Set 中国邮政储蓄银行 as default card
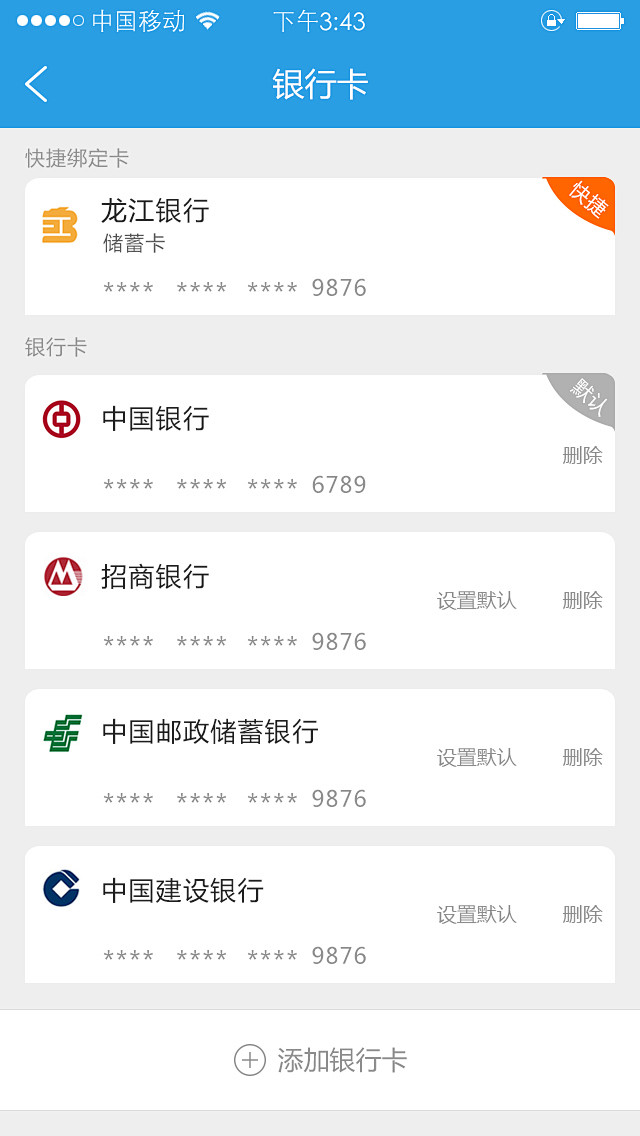Viewport: 640px width, 1136px height. [x=476, y=758]
